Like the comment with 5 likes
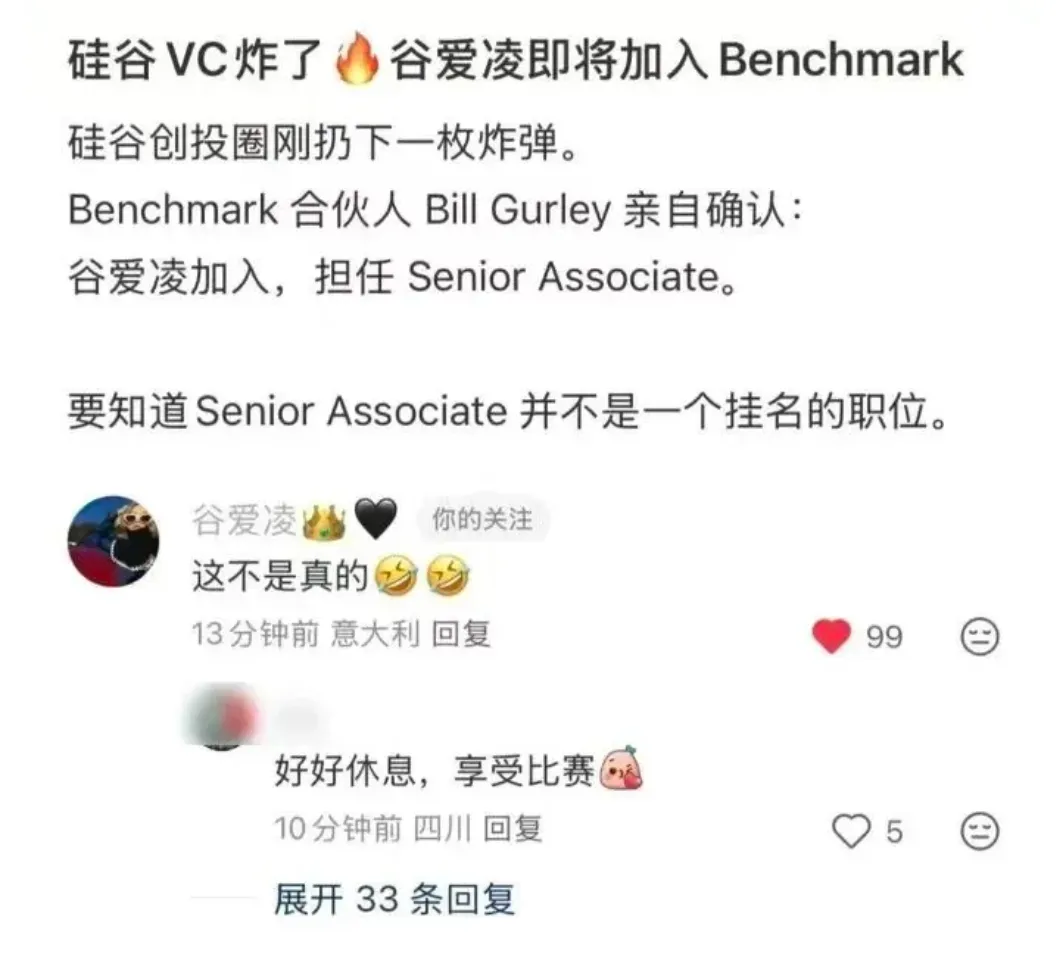 (851, 830)
